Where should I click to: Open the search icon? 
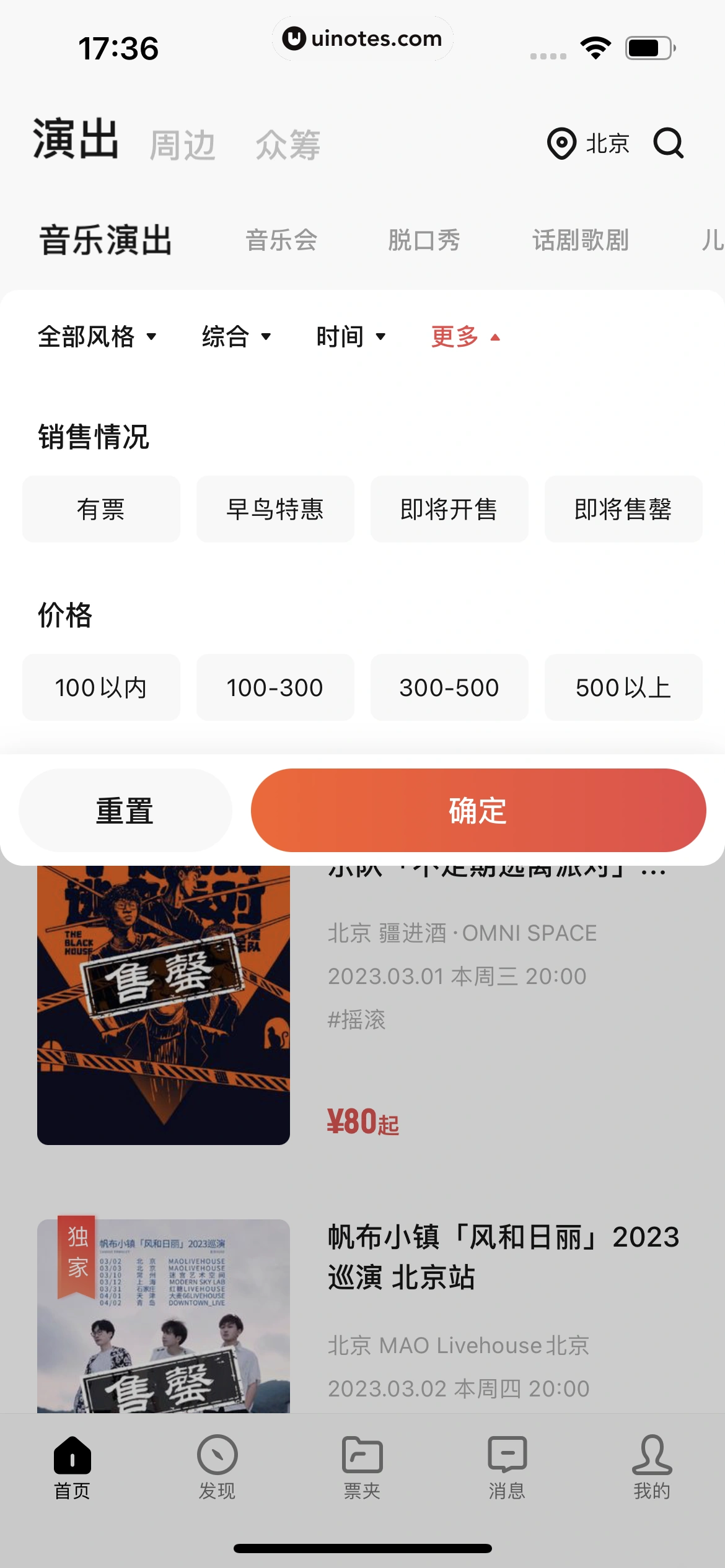669,144
